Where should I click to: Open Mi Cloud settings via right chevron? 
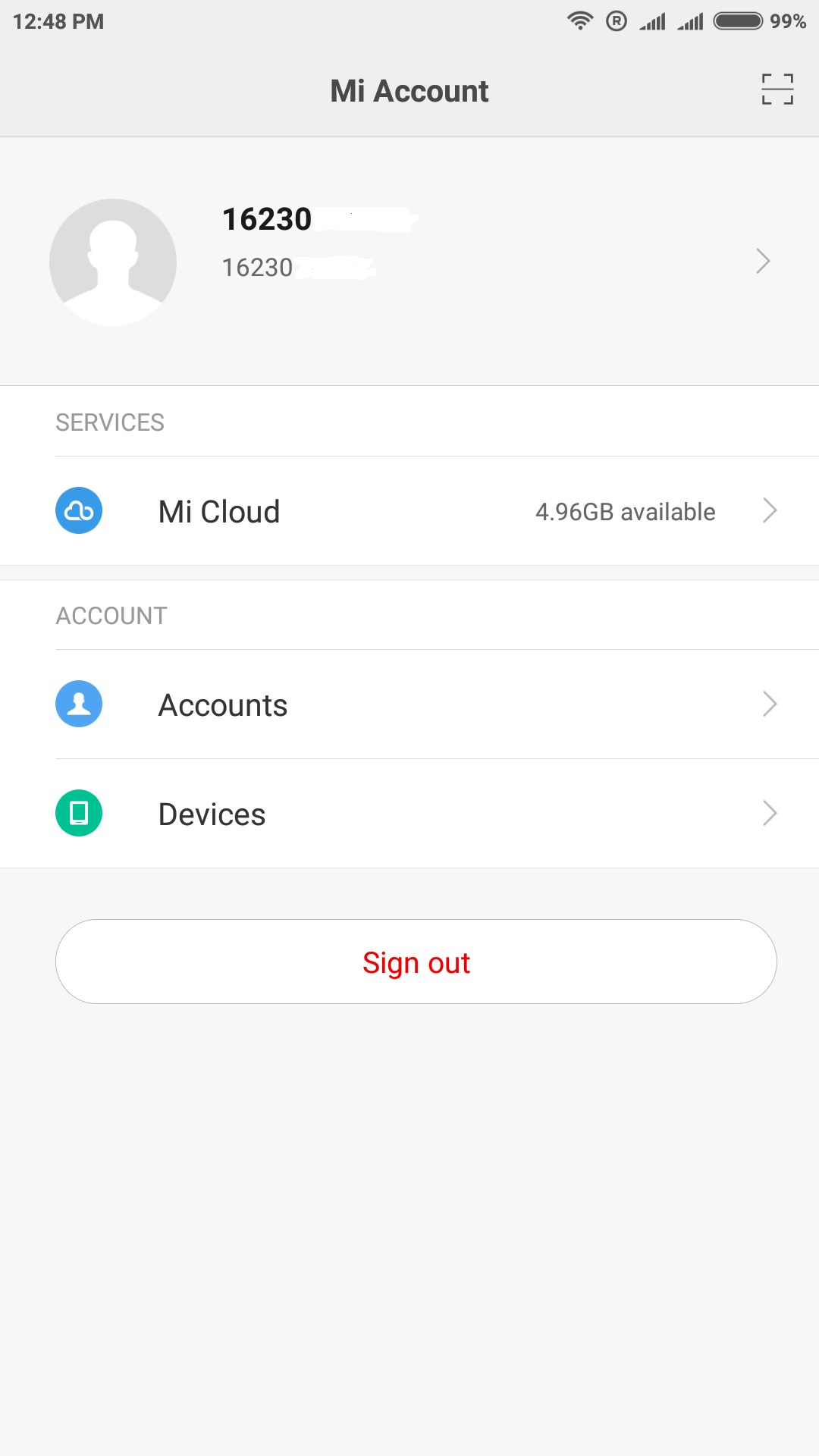[x=770, y=511]
